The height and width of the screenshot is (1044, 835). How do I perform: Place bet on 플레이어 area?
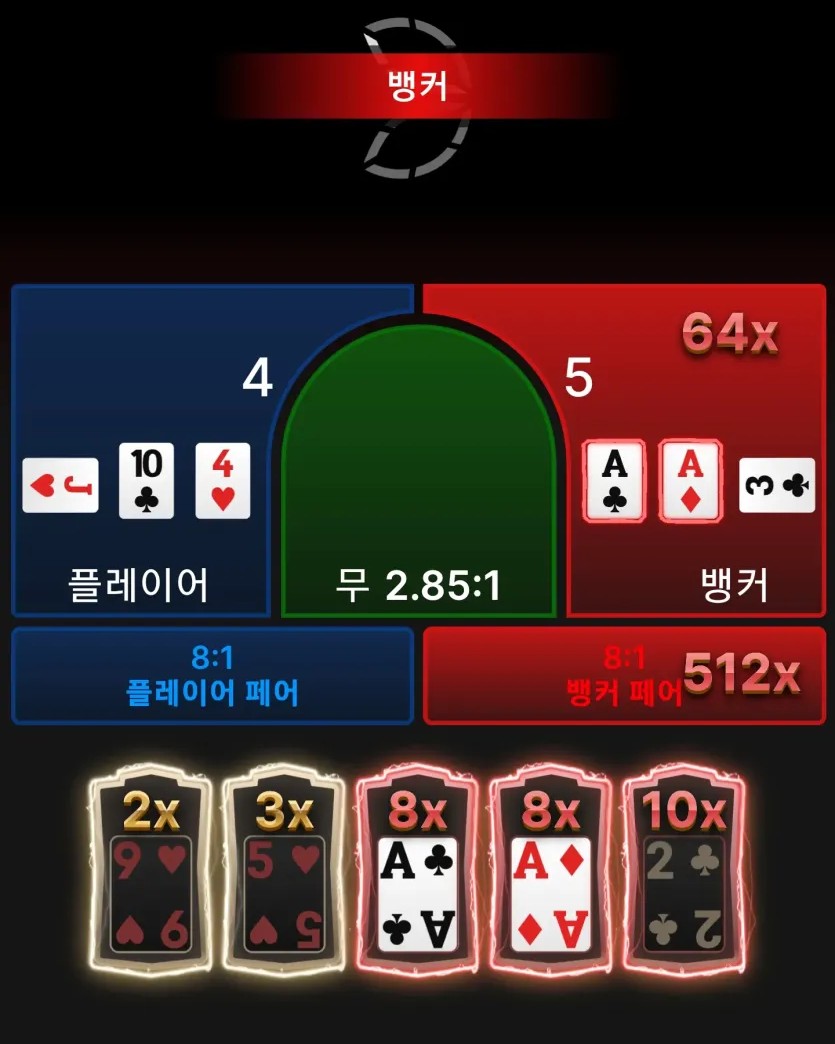pyautogui.click(x=140, y=585)
